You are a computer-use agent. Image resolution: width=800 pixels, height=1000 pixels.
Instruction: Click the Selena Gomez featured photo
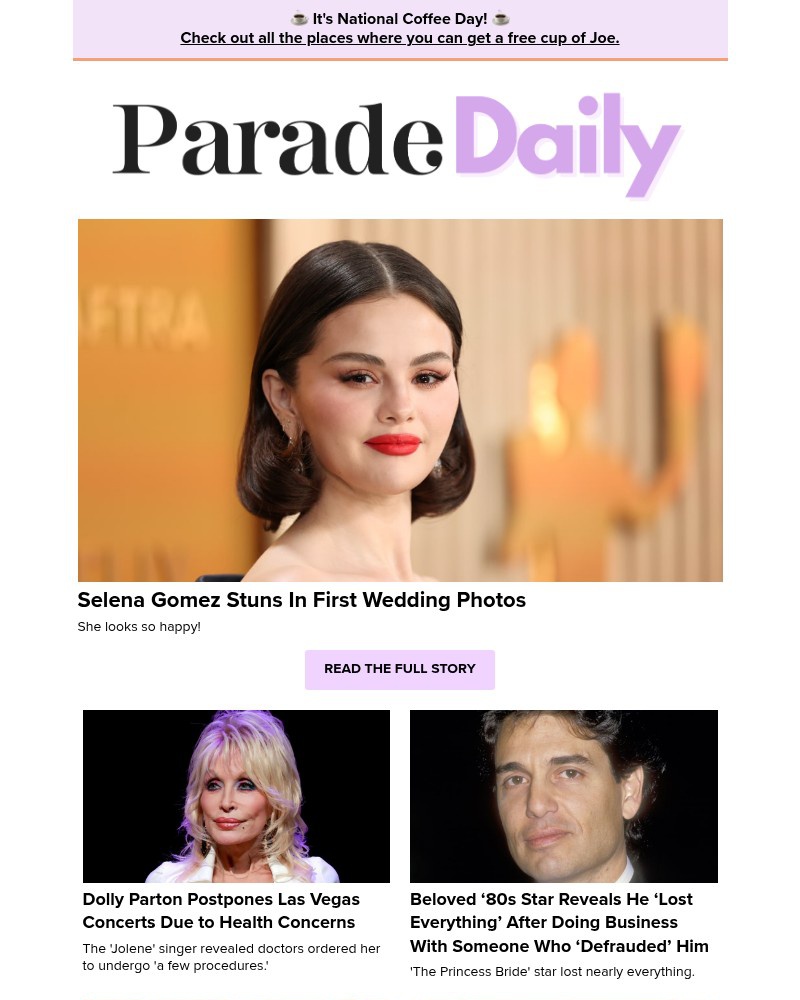[x=400, y=400]
